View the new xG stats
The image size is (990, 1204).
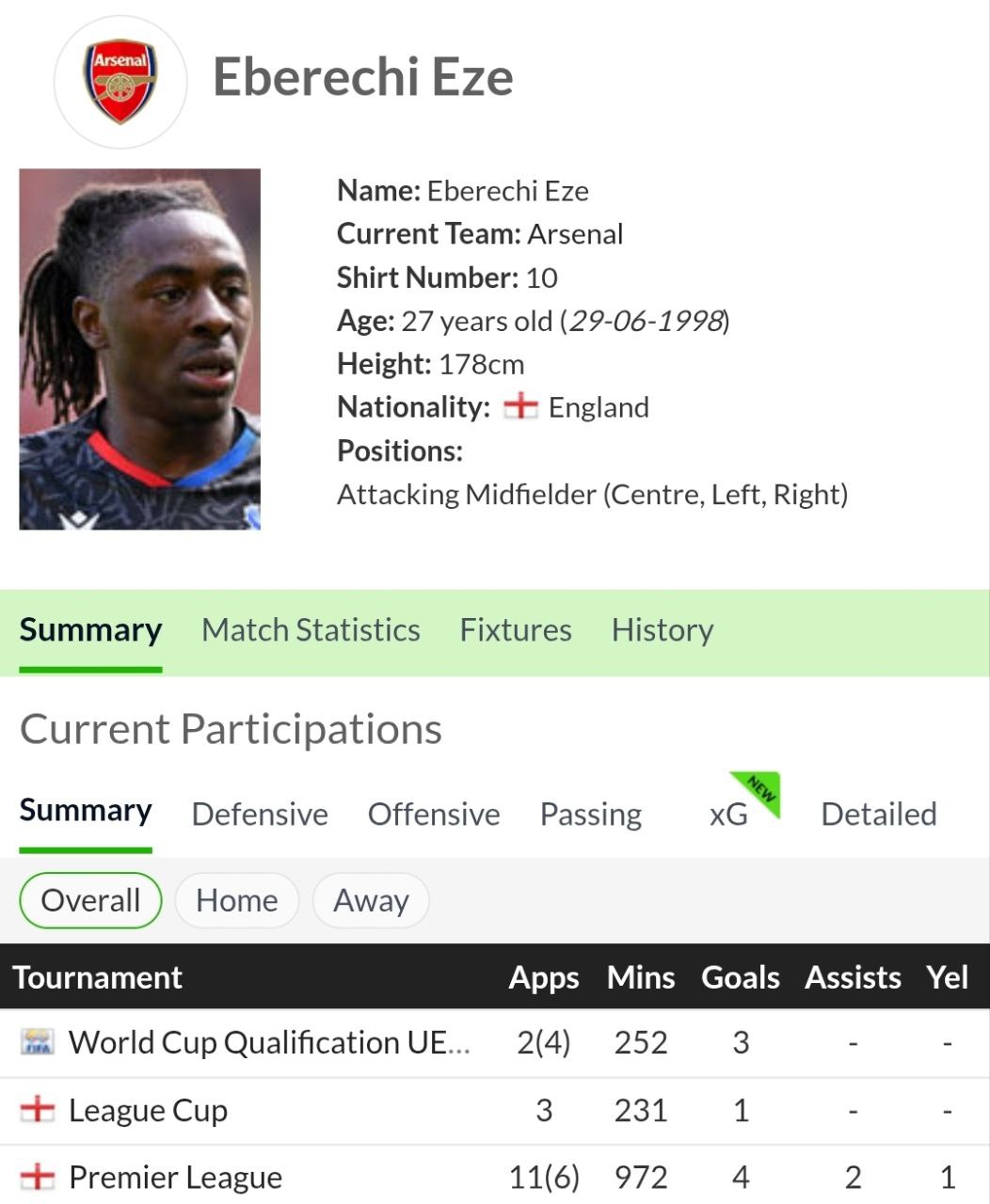click(x=729, y=814)
